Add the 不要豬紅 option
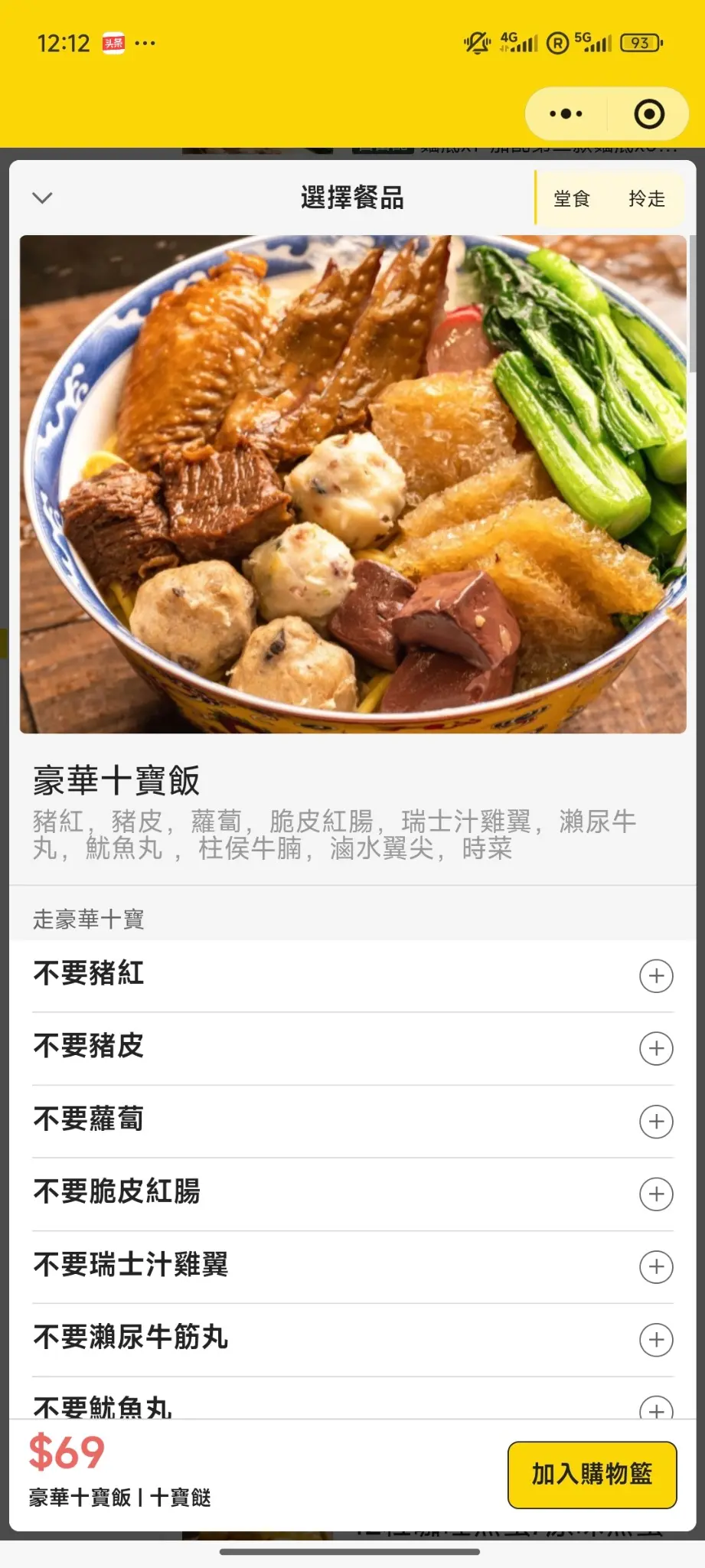Viewport: 705px width, 1568px height. [656, 976]
